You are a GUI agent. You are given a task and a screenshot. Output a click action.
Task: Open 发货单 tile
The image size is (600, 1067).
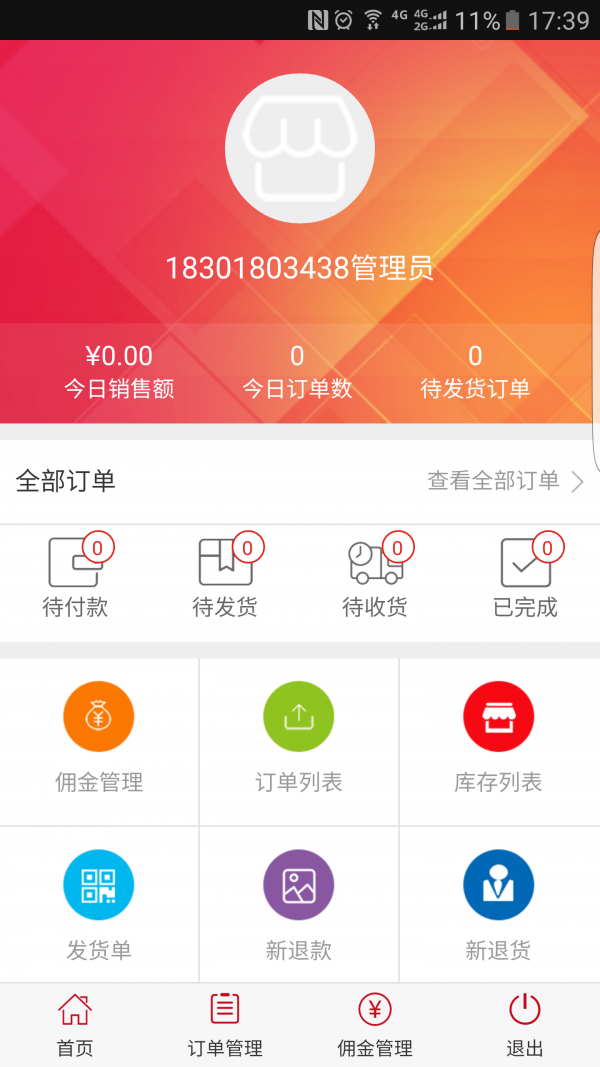pyautogui.click(x=99, y=905)
